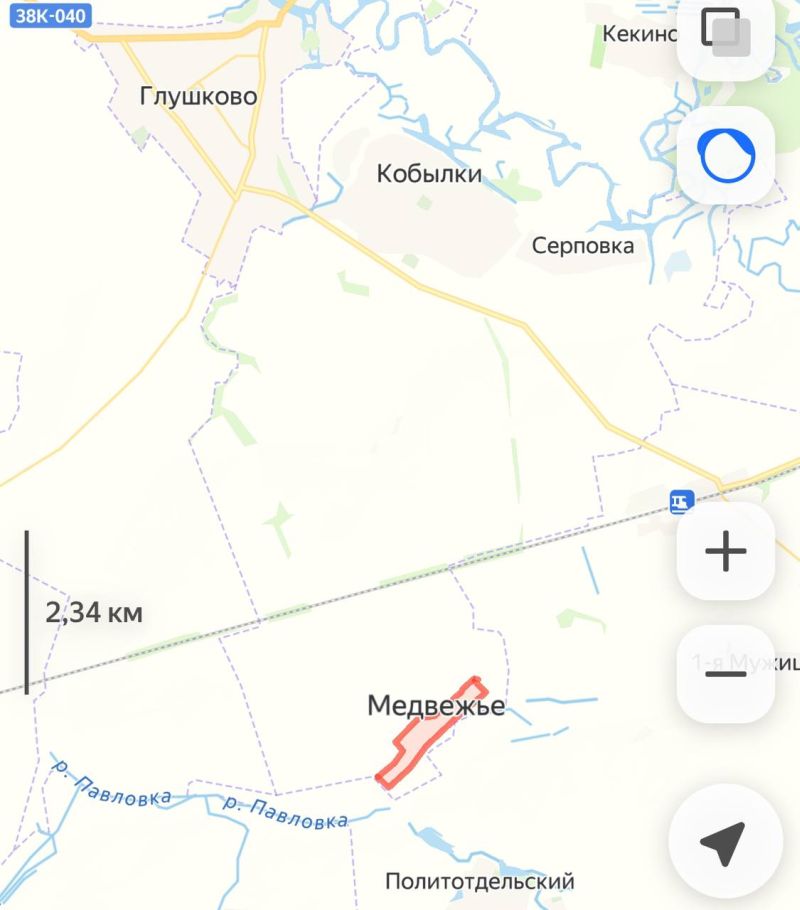Tap the Alice voice assistant button
The width and height of the screenshot is (800, 910).
pos(726,156)
